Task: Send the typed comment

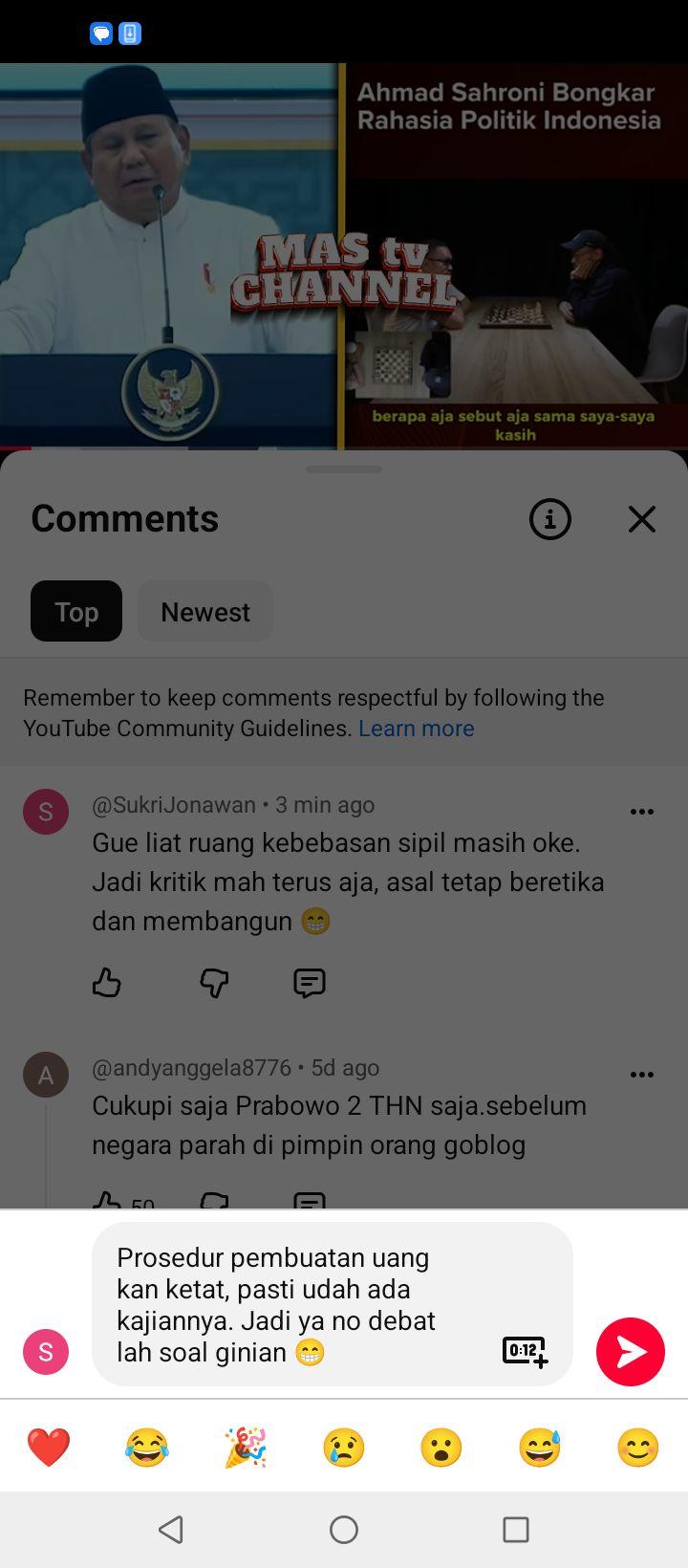Action: pyautogui.click(x=631, y=1351)
